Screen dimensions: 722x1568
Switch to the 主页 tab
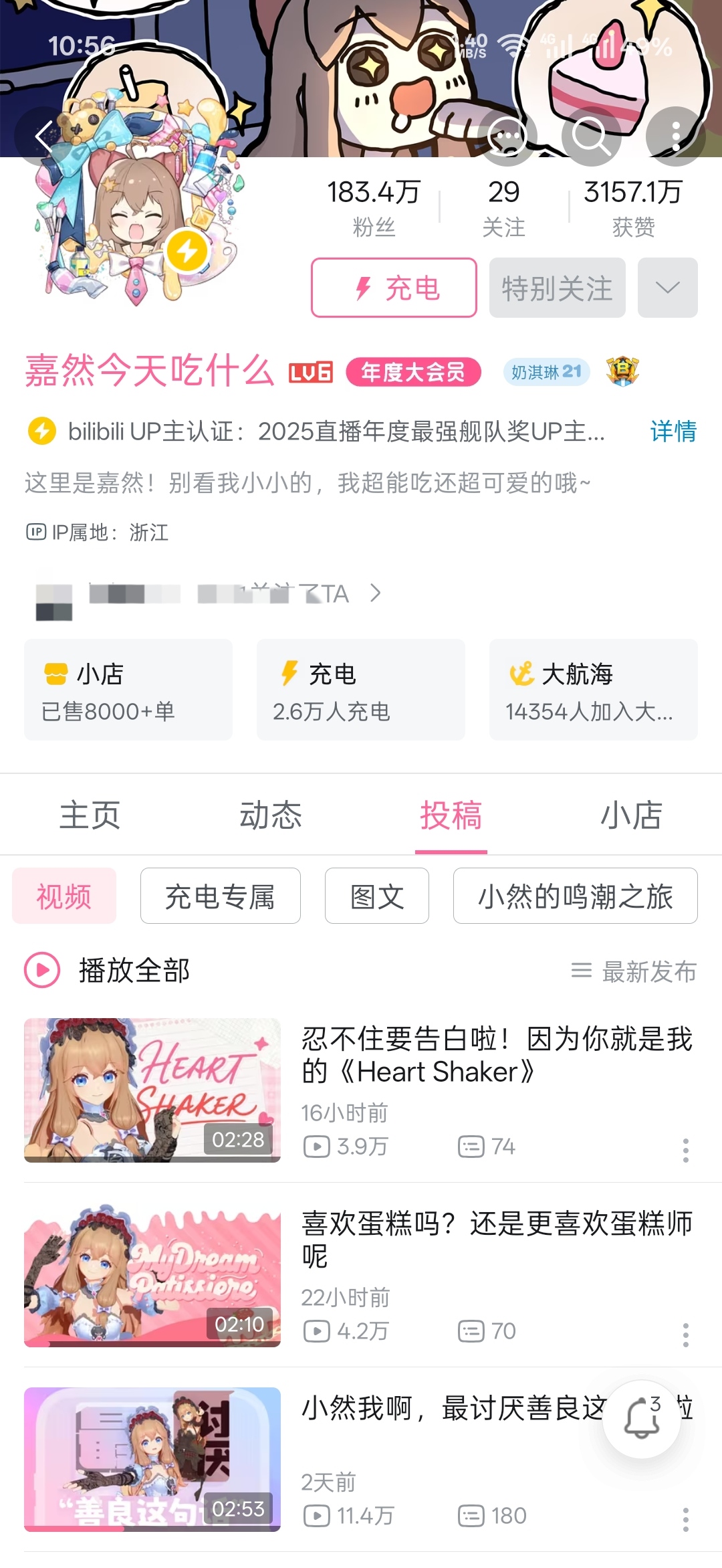tap(90, 815)
